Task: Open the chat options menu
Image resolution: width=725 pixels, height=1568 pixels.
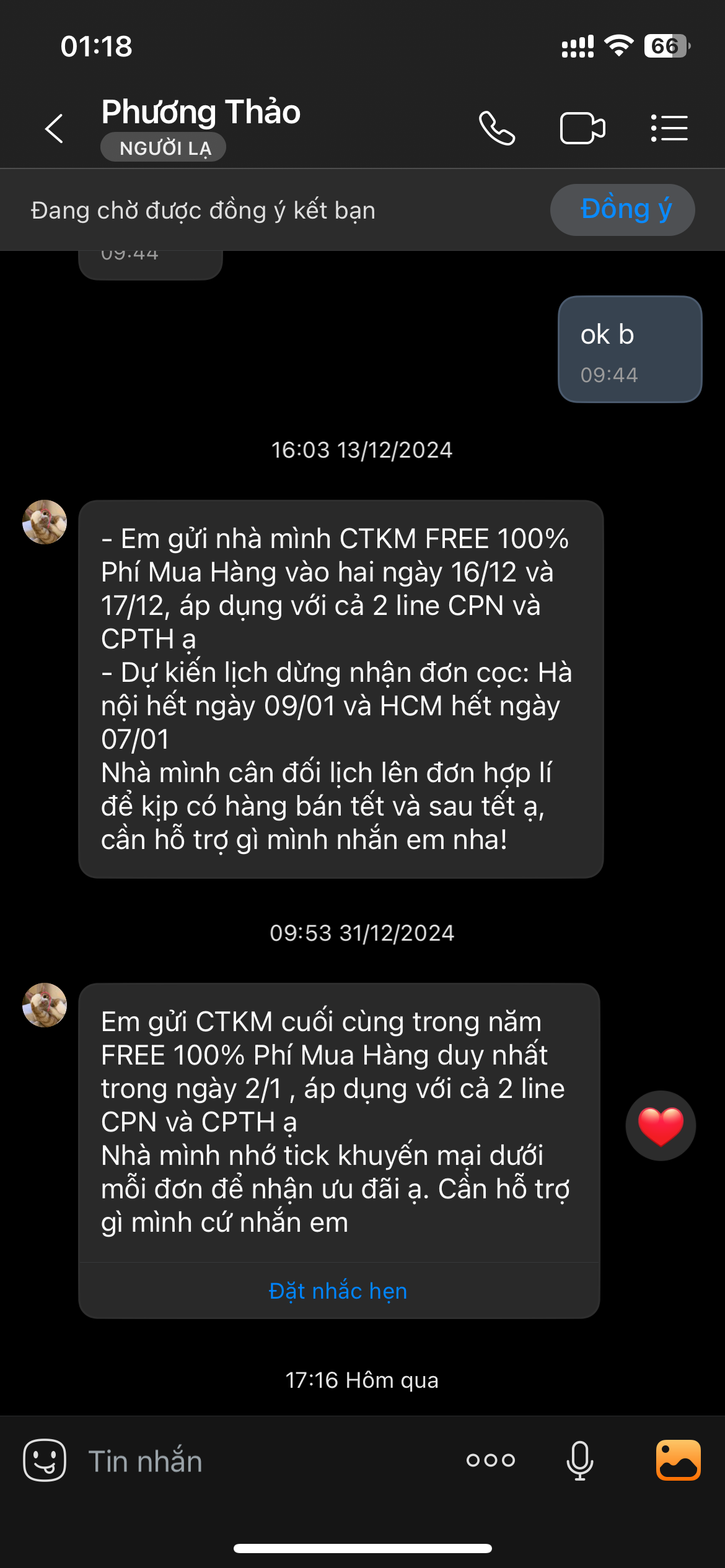Action: [669, 129]
